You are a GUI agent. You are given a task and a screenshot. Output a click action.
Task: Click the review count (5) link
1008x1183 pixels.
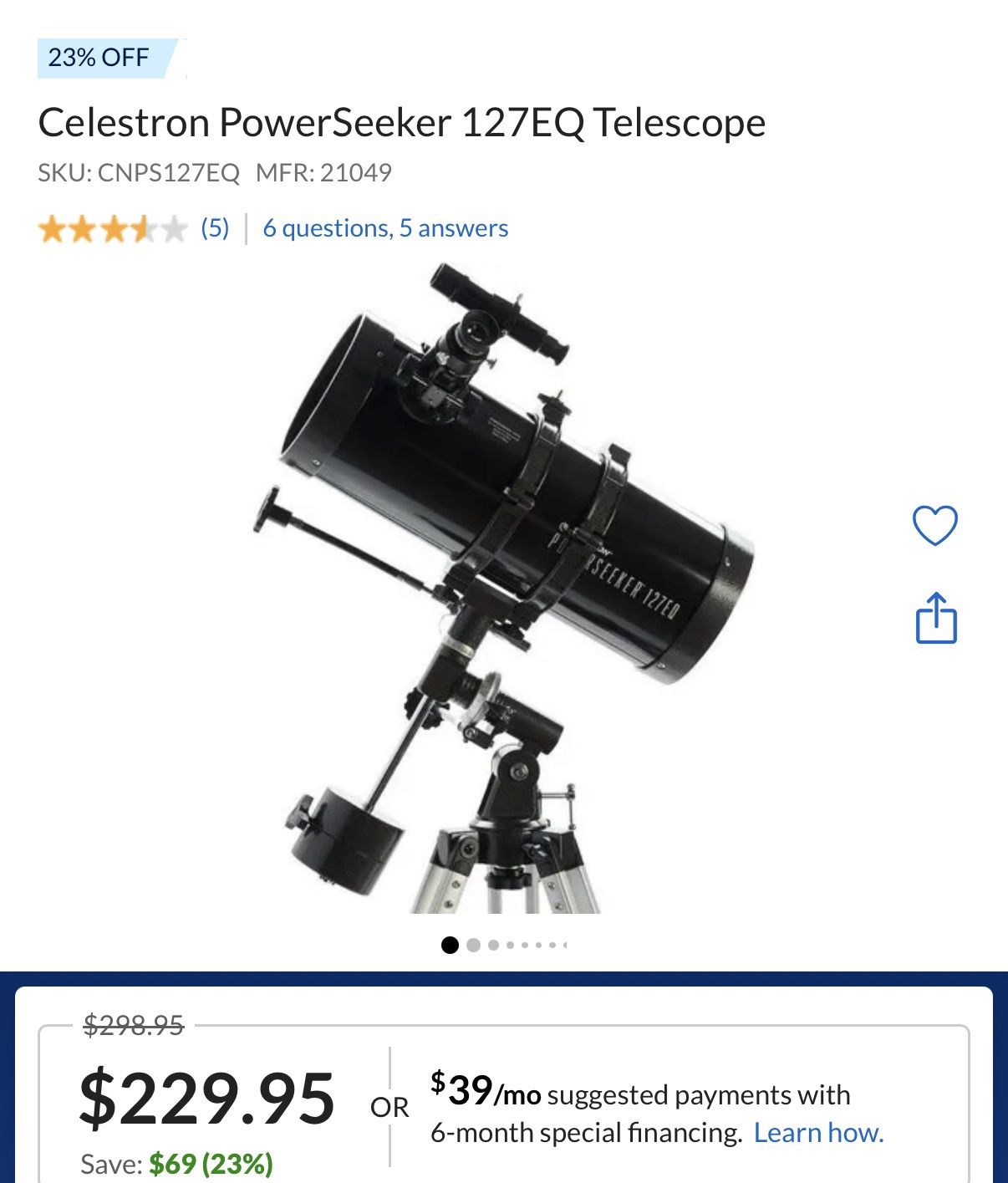pos(211,227)
